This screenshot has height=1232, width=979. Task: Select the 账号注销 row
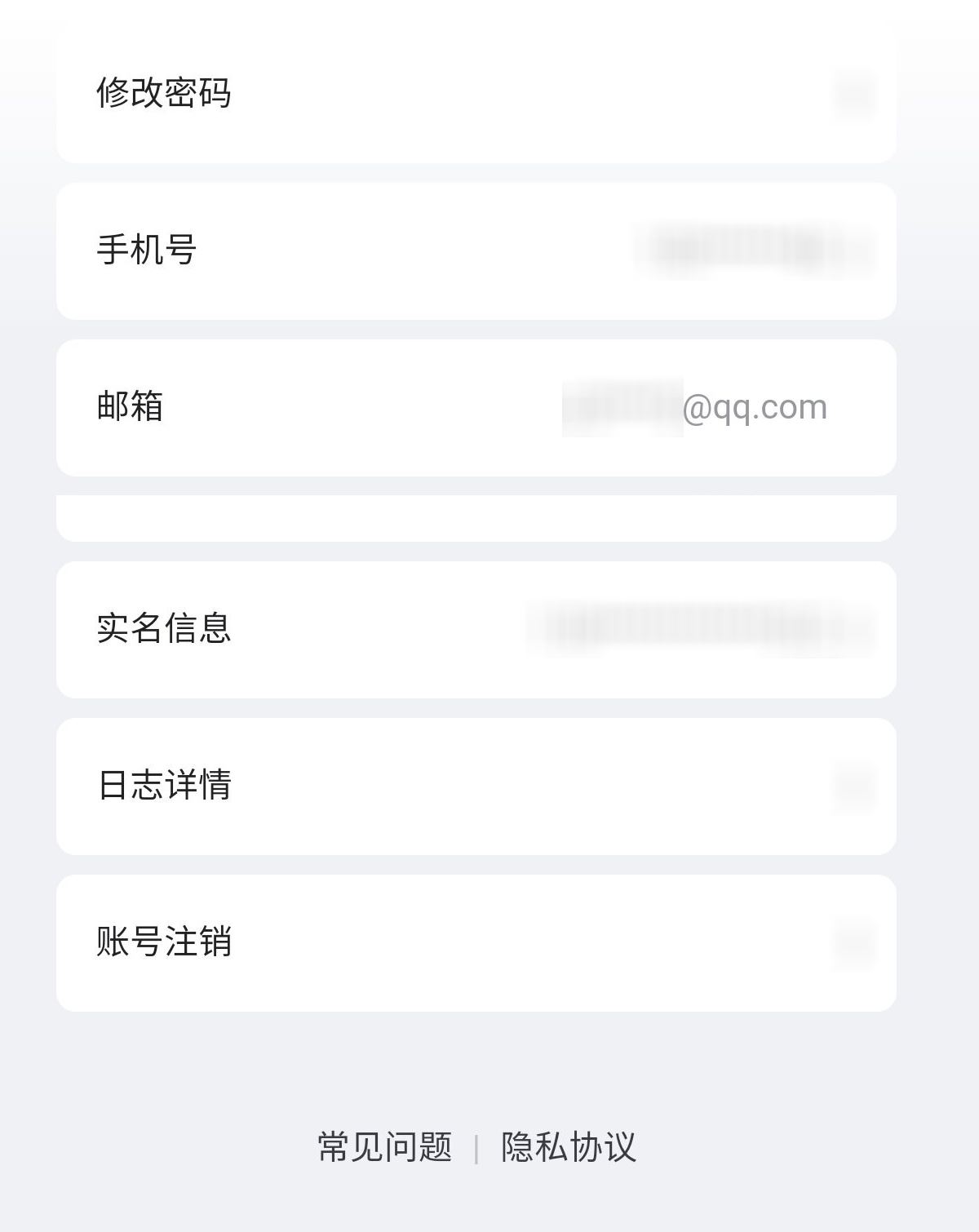point(476,942)
